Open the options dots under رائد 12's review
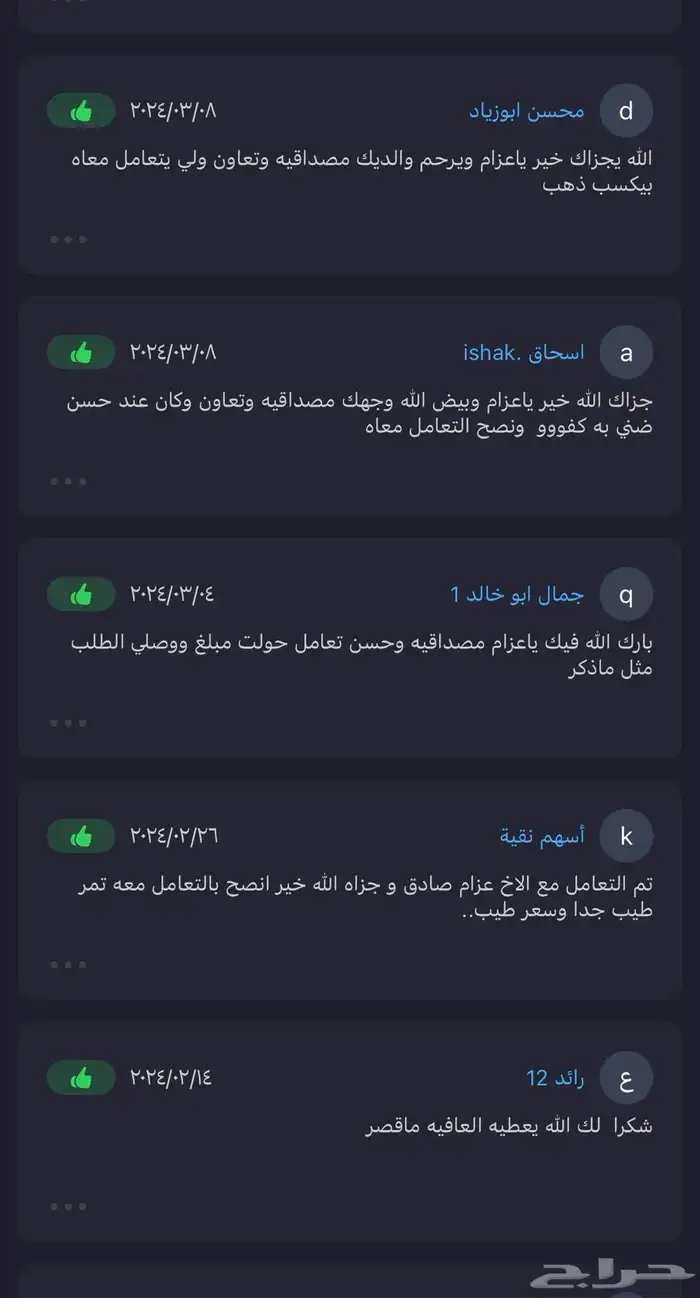This screenshot has height=1298, width=700. click(x=68, y=1206)
